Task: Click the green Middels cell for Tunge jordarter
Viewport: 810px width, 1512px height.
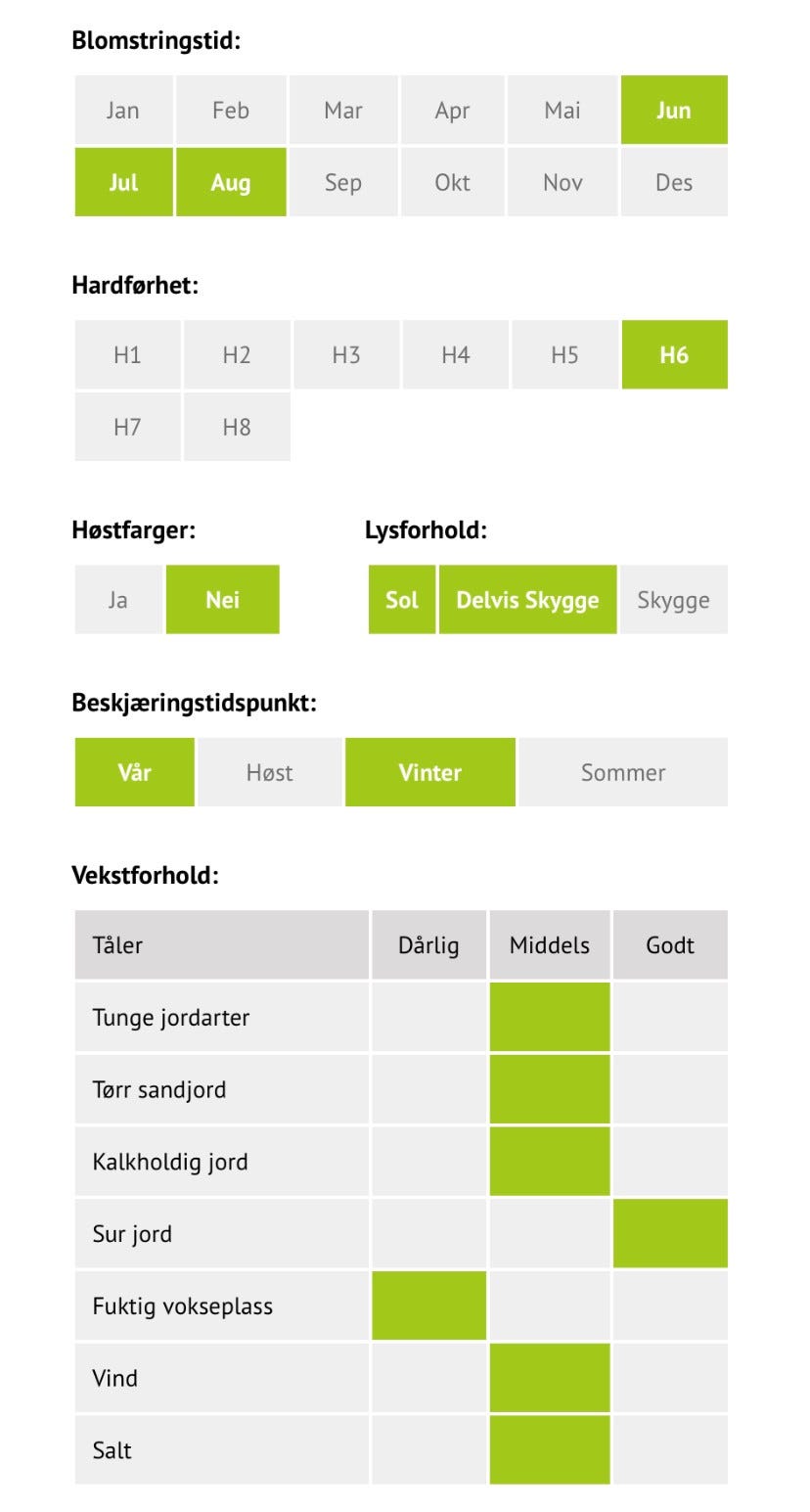Action: tap(550, 1016)
